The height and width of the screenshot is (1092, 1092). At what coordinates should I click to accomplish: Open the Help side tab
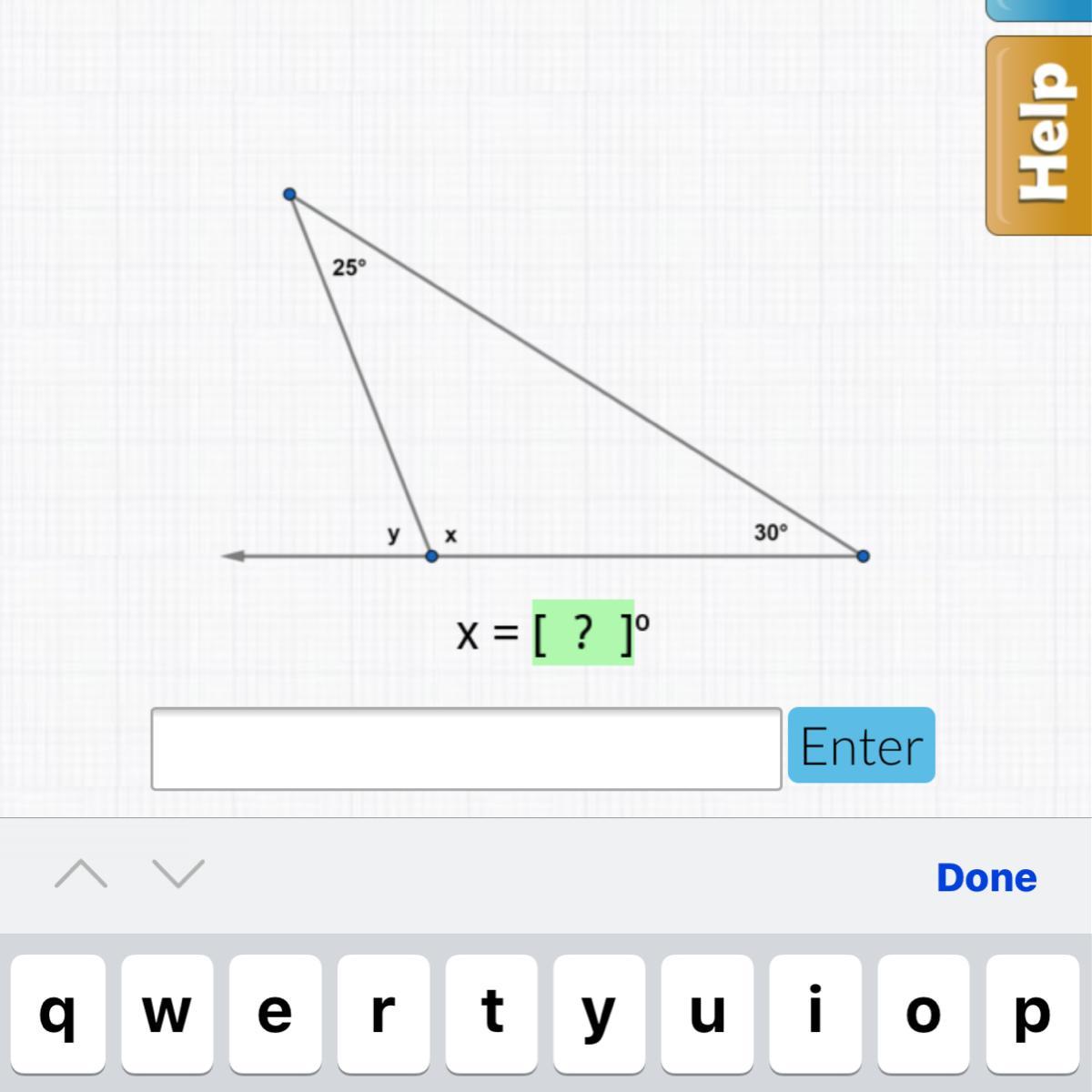point(1040,136)
